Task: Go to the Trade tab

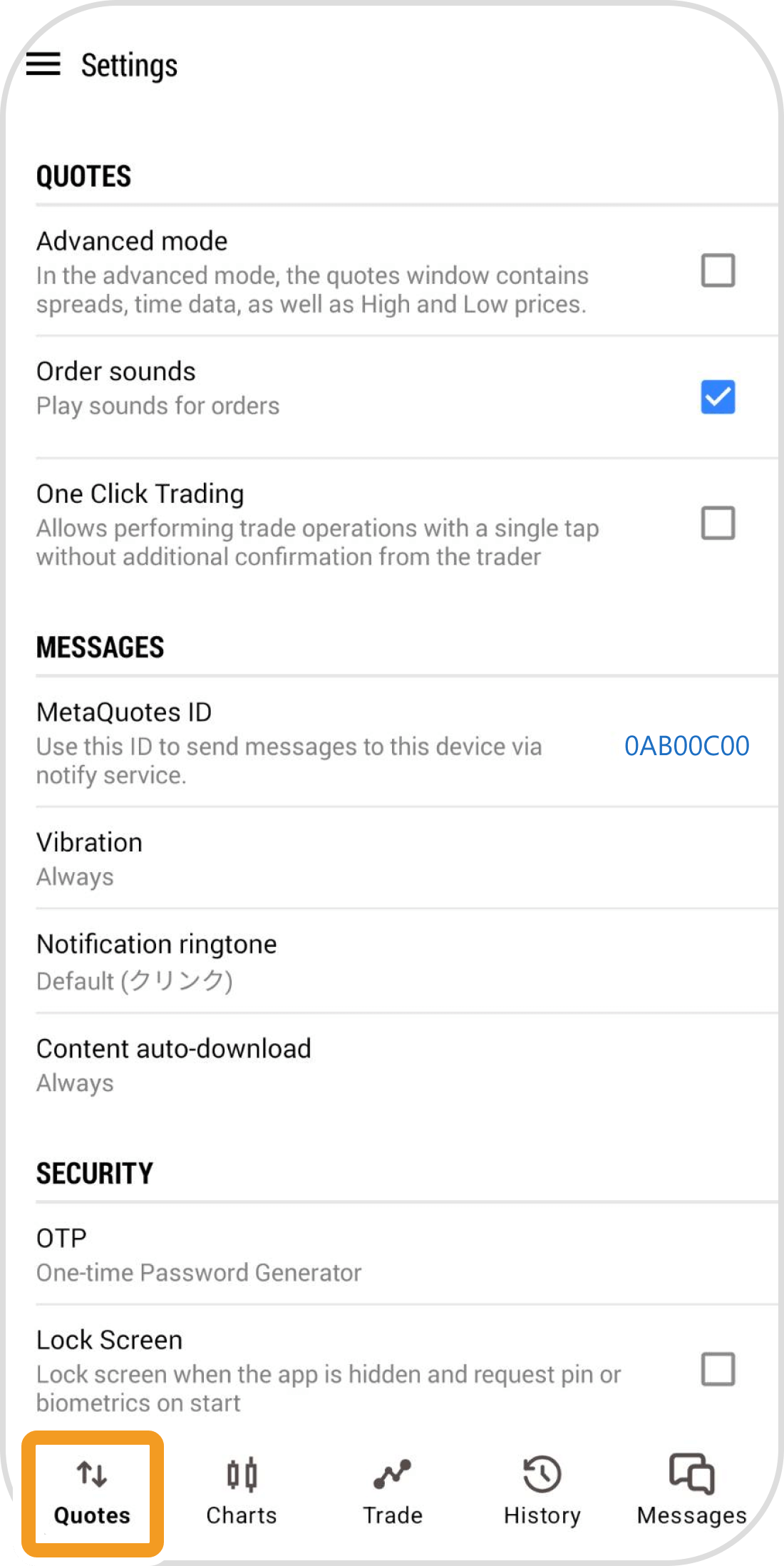Action: 393,1493
